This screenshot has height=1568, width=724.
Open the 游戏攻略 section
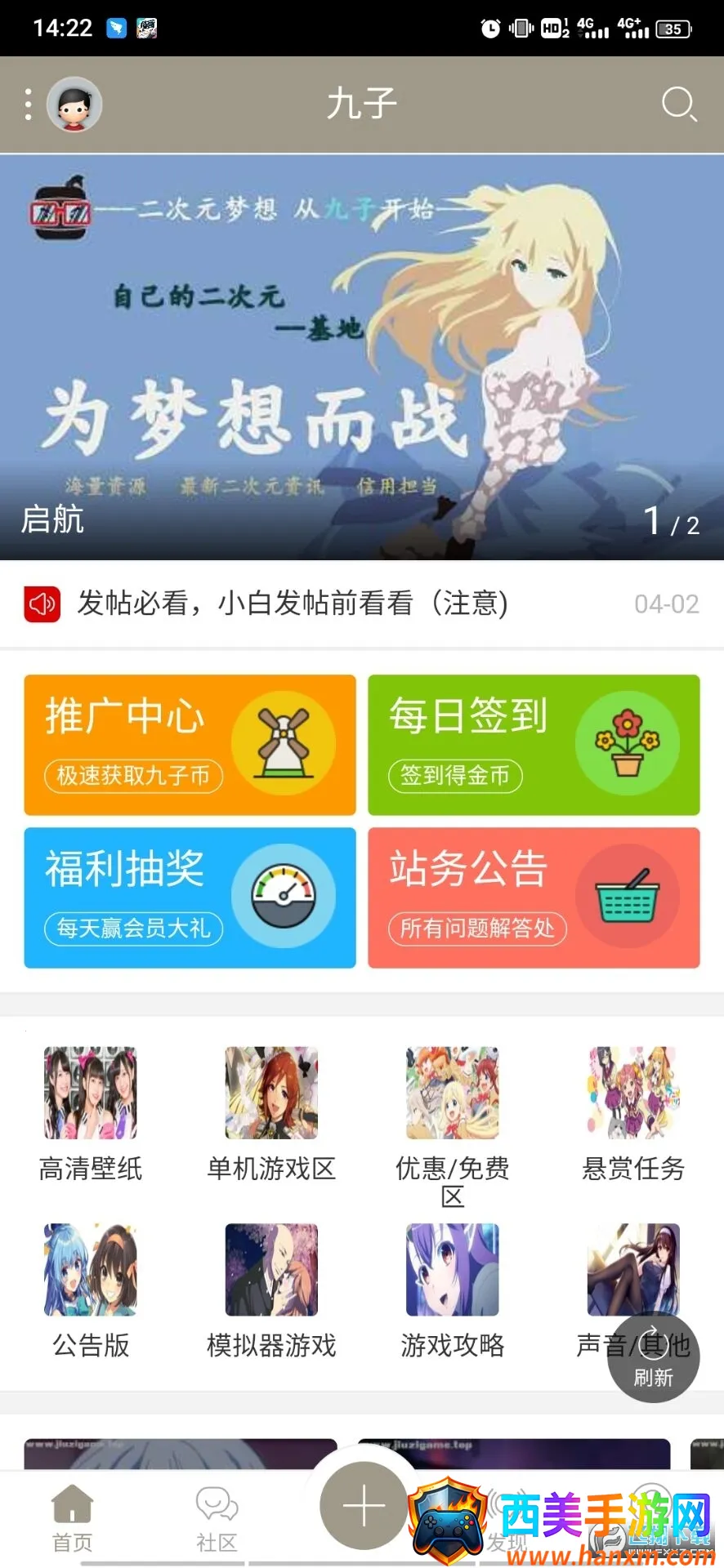pyautogui.click(x=453, y=1289)
